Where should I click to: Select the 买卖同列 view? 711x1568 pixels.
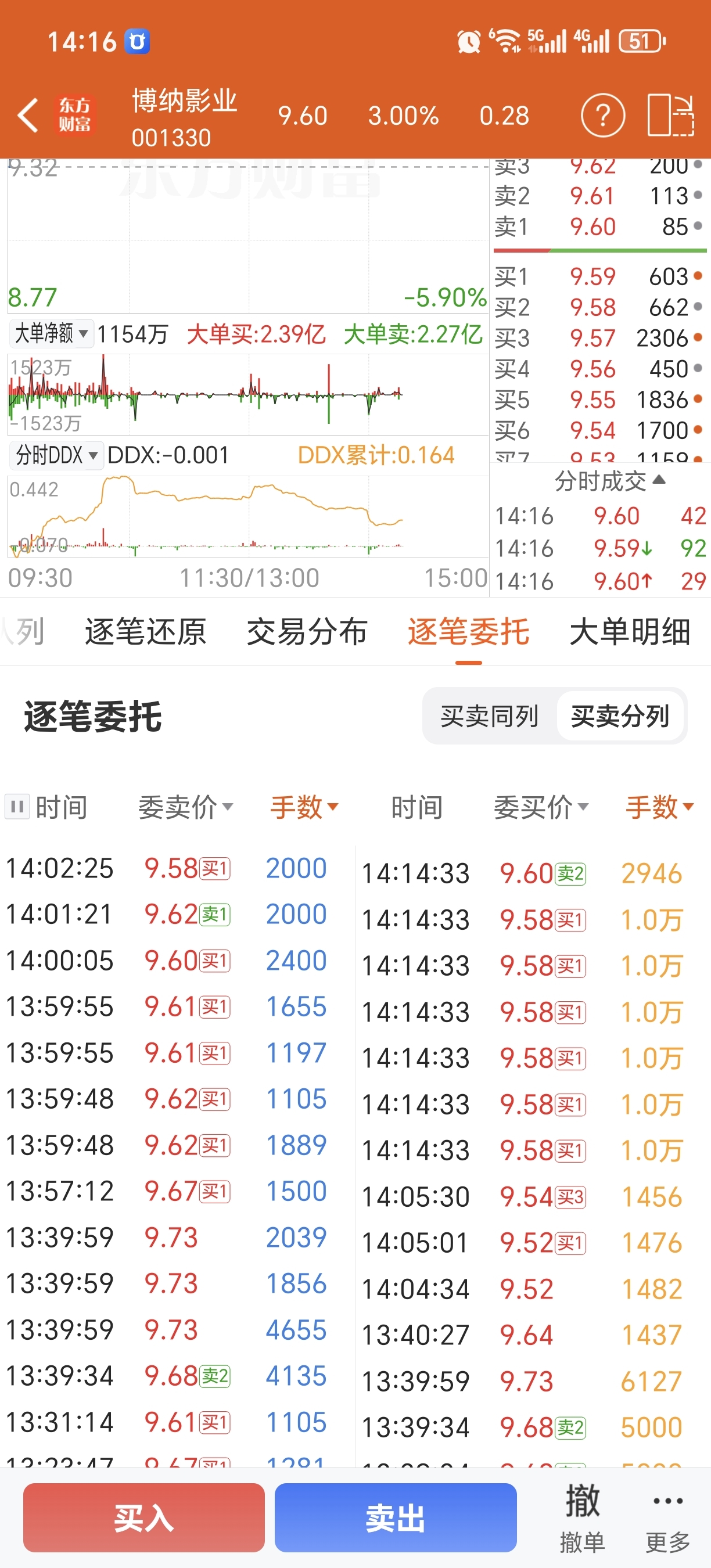point(490,716)
